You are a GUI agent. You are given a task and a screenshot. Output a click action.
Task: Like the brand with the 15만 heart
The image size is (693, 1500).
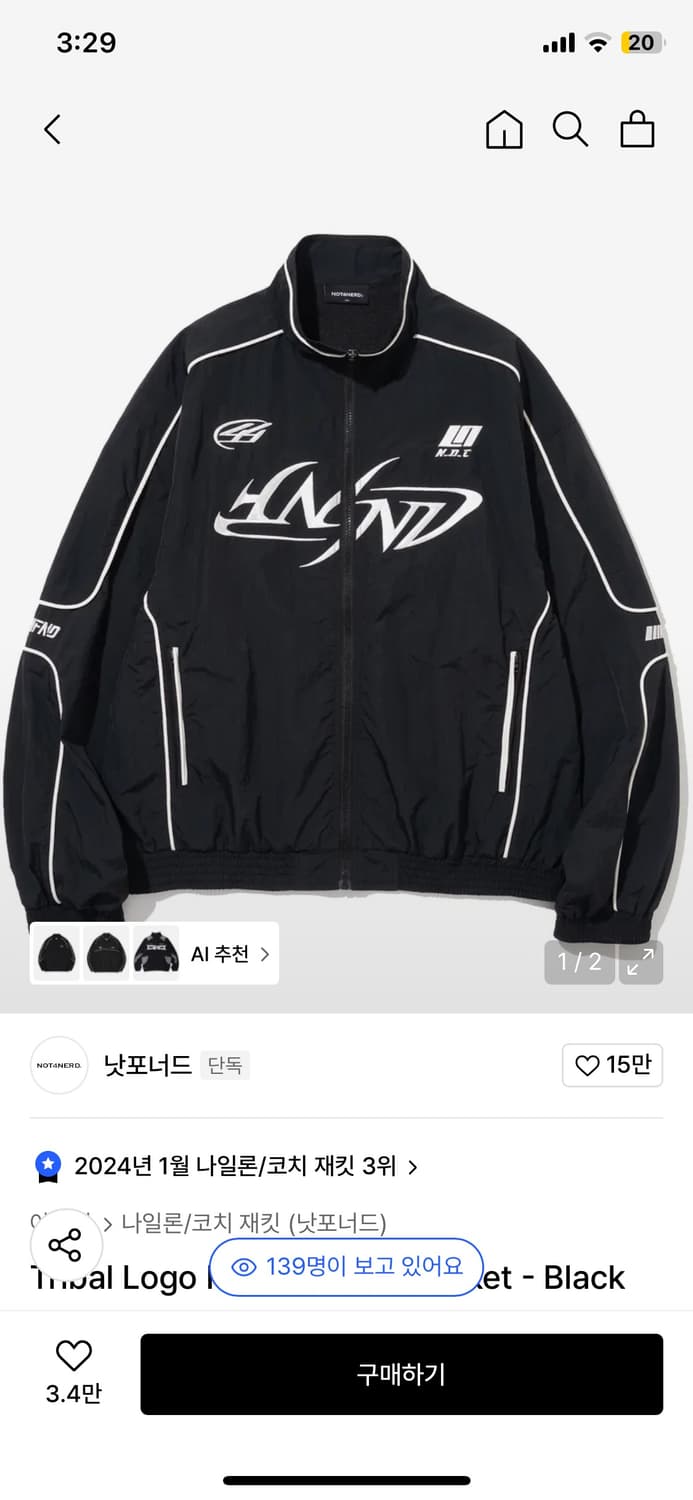click(x=612, y=1065)
